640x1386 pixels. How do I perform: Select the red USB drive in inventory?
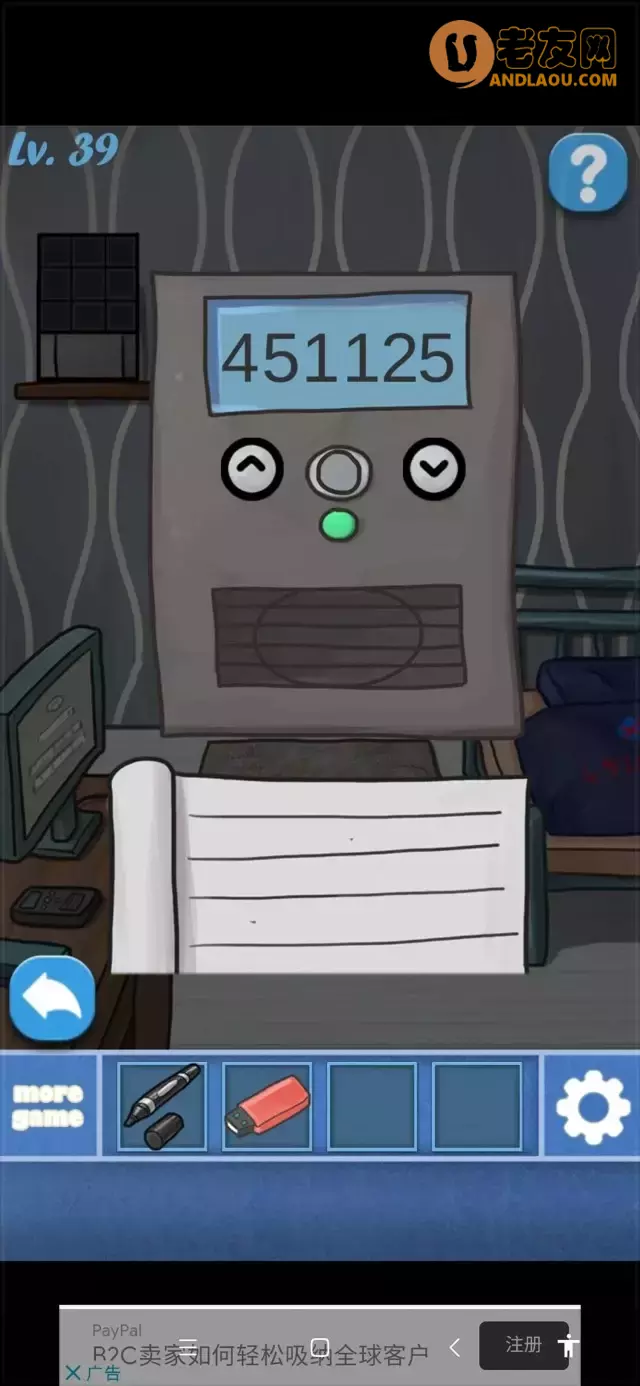tap(267, 1106)
